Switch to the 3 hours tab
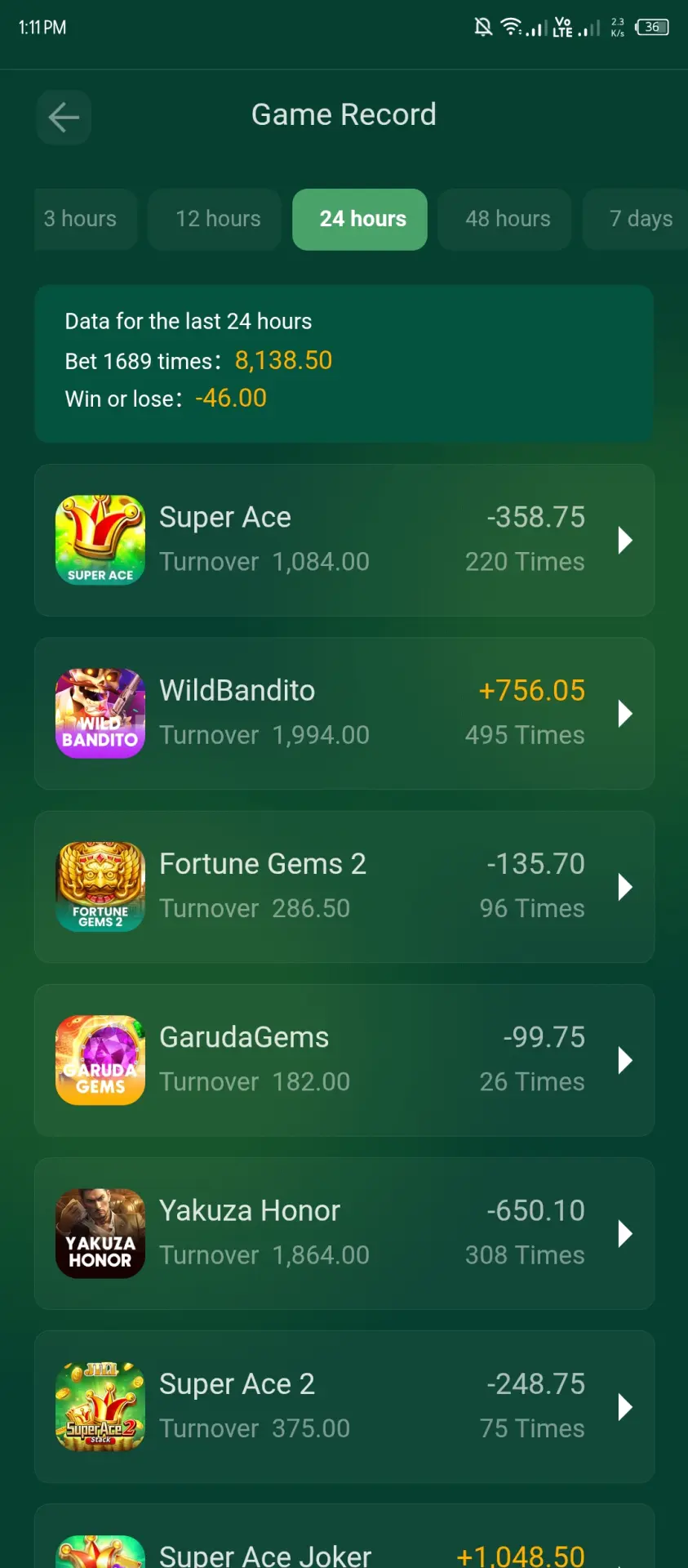The height and width of the screenshot is (1568, 688). 86,219
